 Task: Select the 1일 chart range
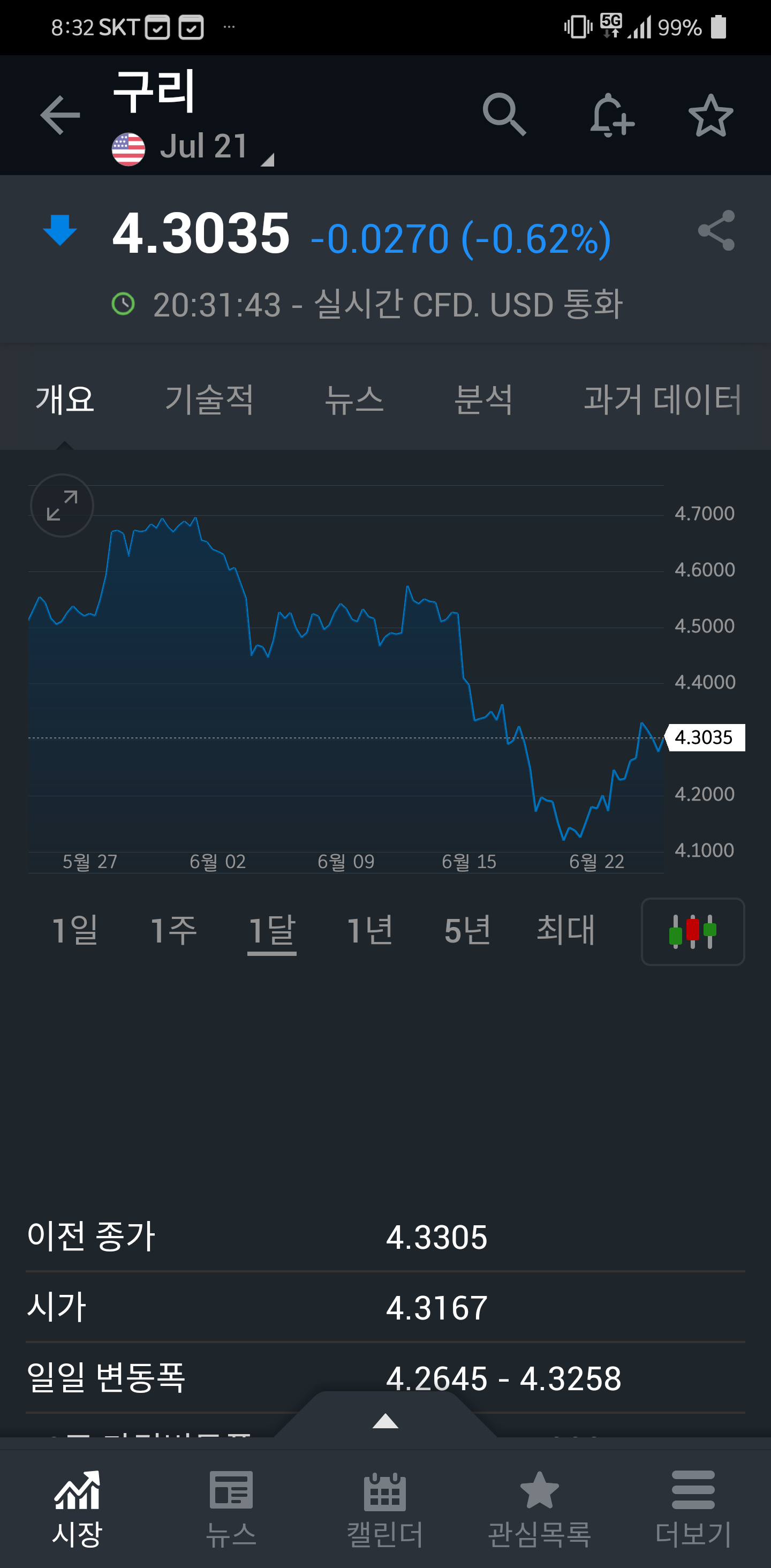click(x=75, y=931)
